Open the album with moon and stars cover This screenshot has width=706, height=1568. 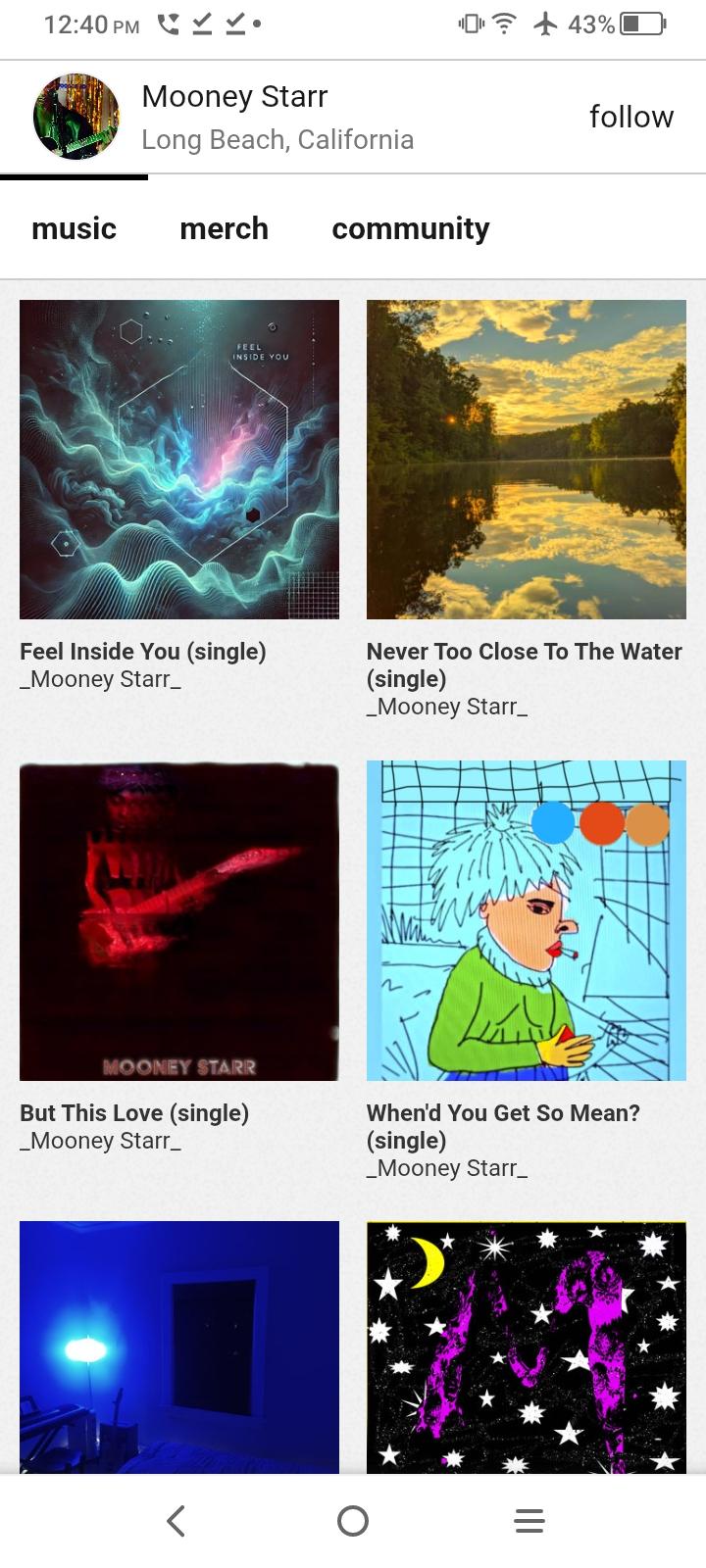(x=527, y=1347)
